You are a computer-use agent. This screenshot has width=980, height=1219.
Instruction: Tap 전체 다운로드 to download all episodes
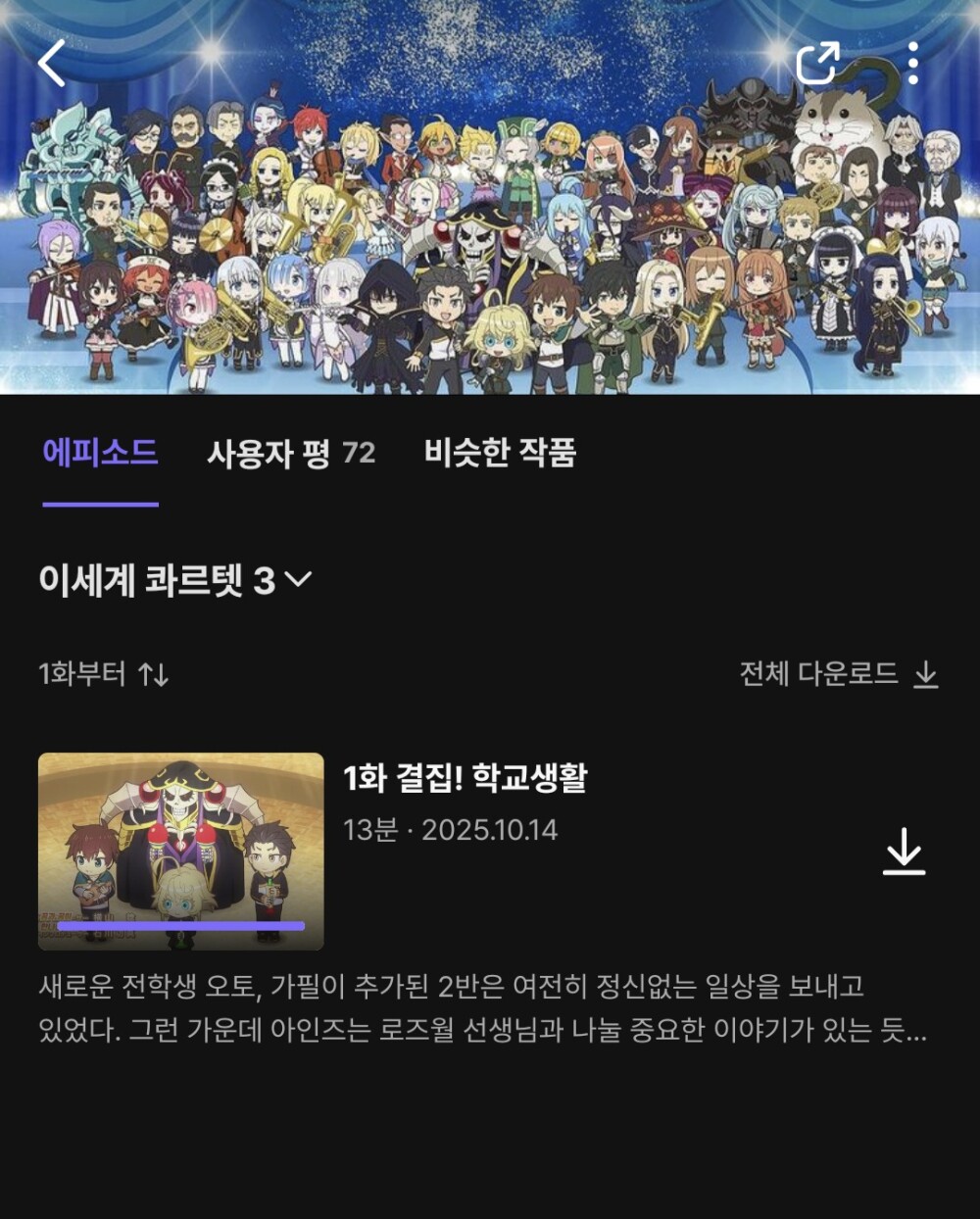(839, 674)
